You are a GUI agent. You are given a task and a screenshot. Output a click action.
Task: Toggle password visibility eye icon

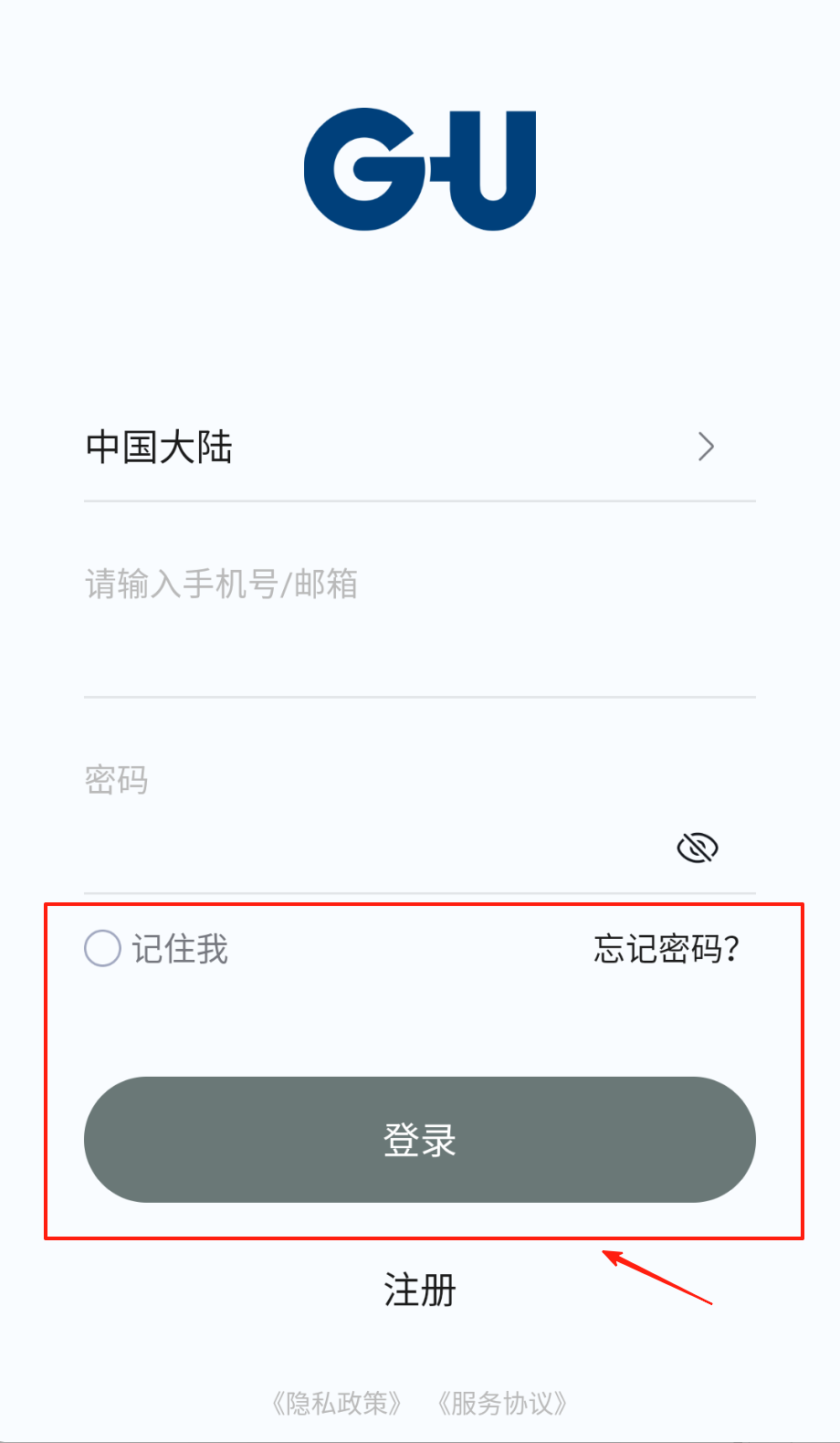pos(698,848)
